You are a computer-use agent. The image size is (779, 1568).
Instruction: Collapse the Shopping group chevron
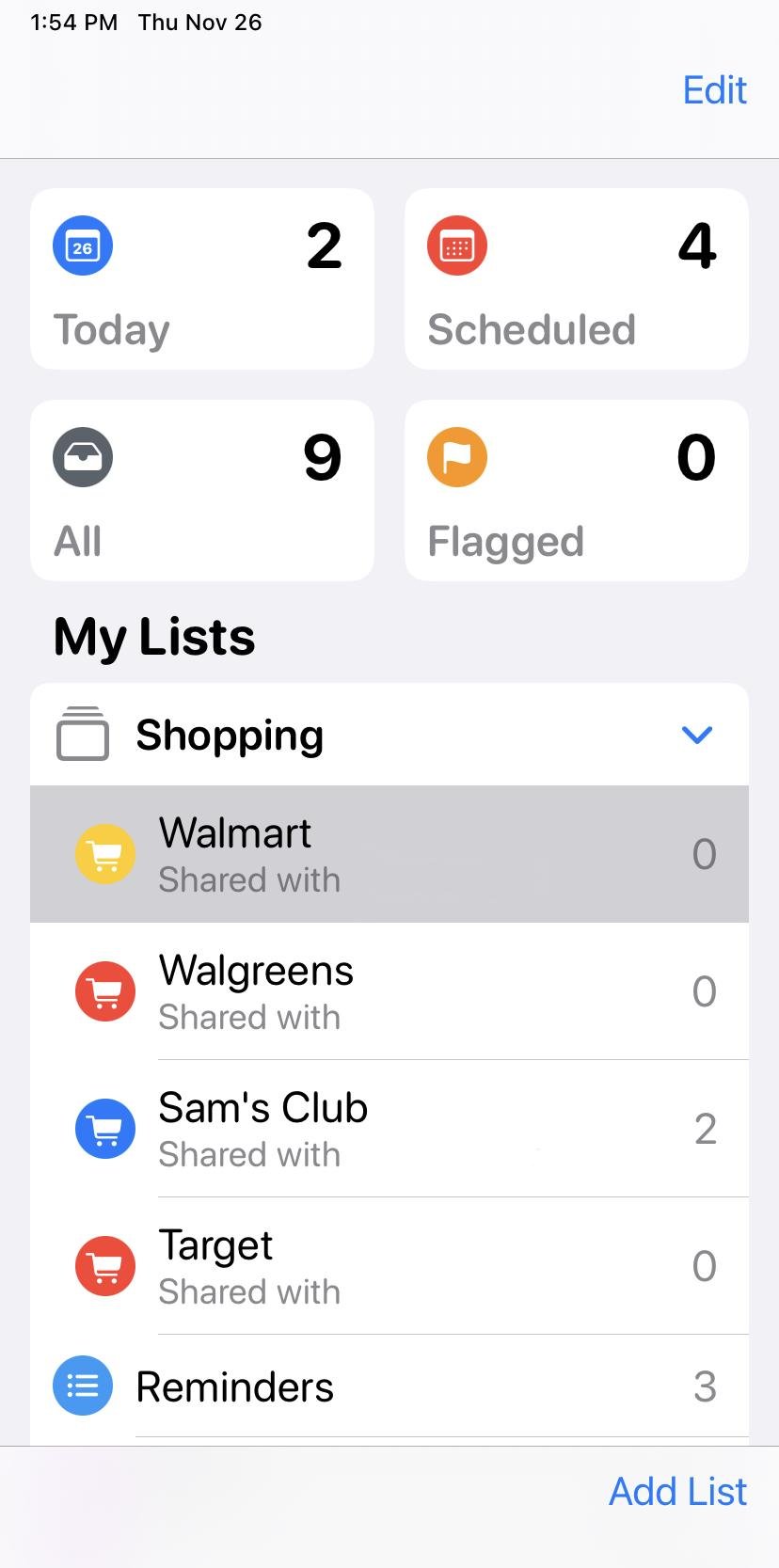[x=696, y=735]
